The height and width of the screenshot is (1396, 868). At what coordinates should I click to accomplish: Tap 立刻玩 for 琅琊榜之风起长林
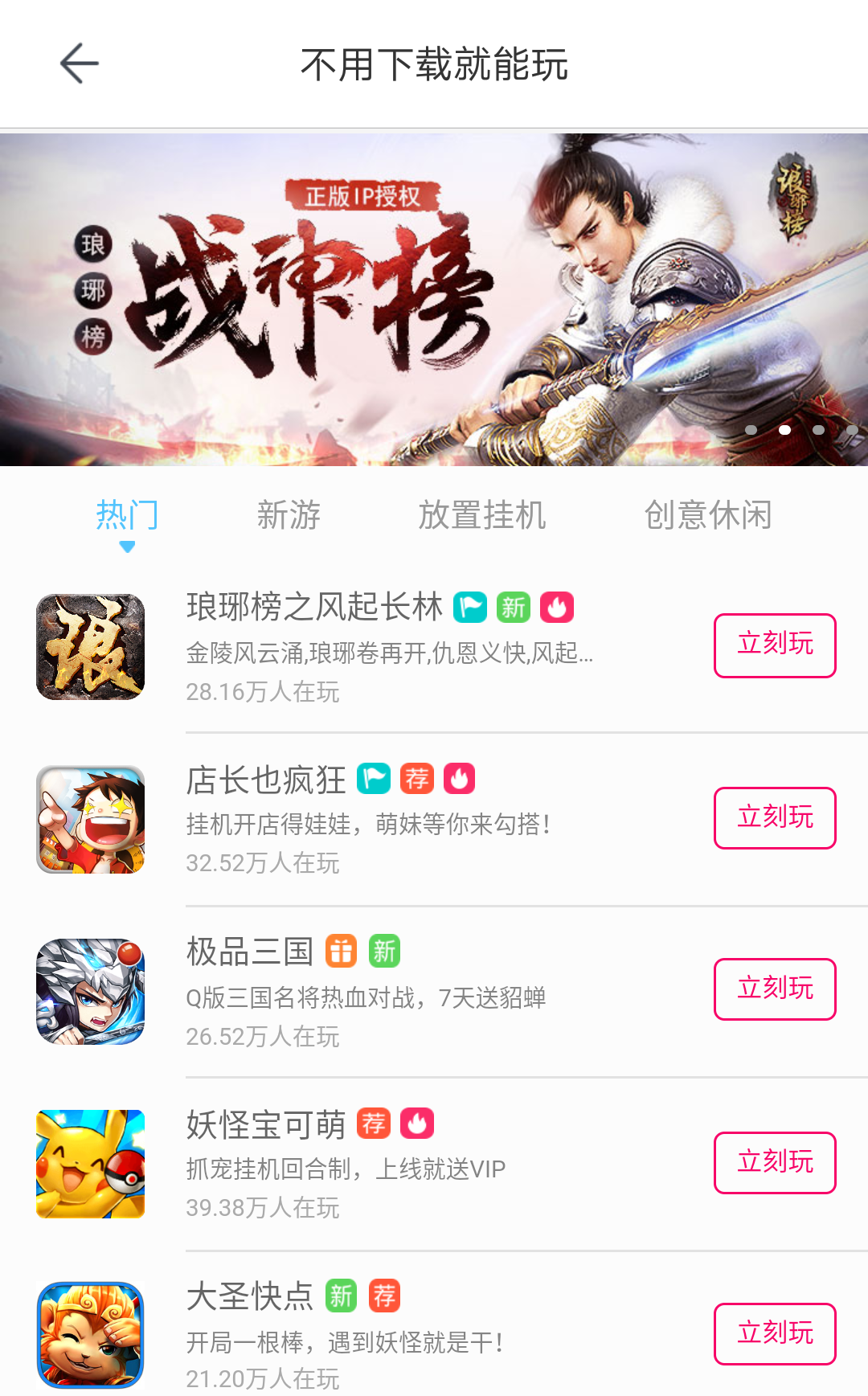pyautogui.click(x=774, y=645)
